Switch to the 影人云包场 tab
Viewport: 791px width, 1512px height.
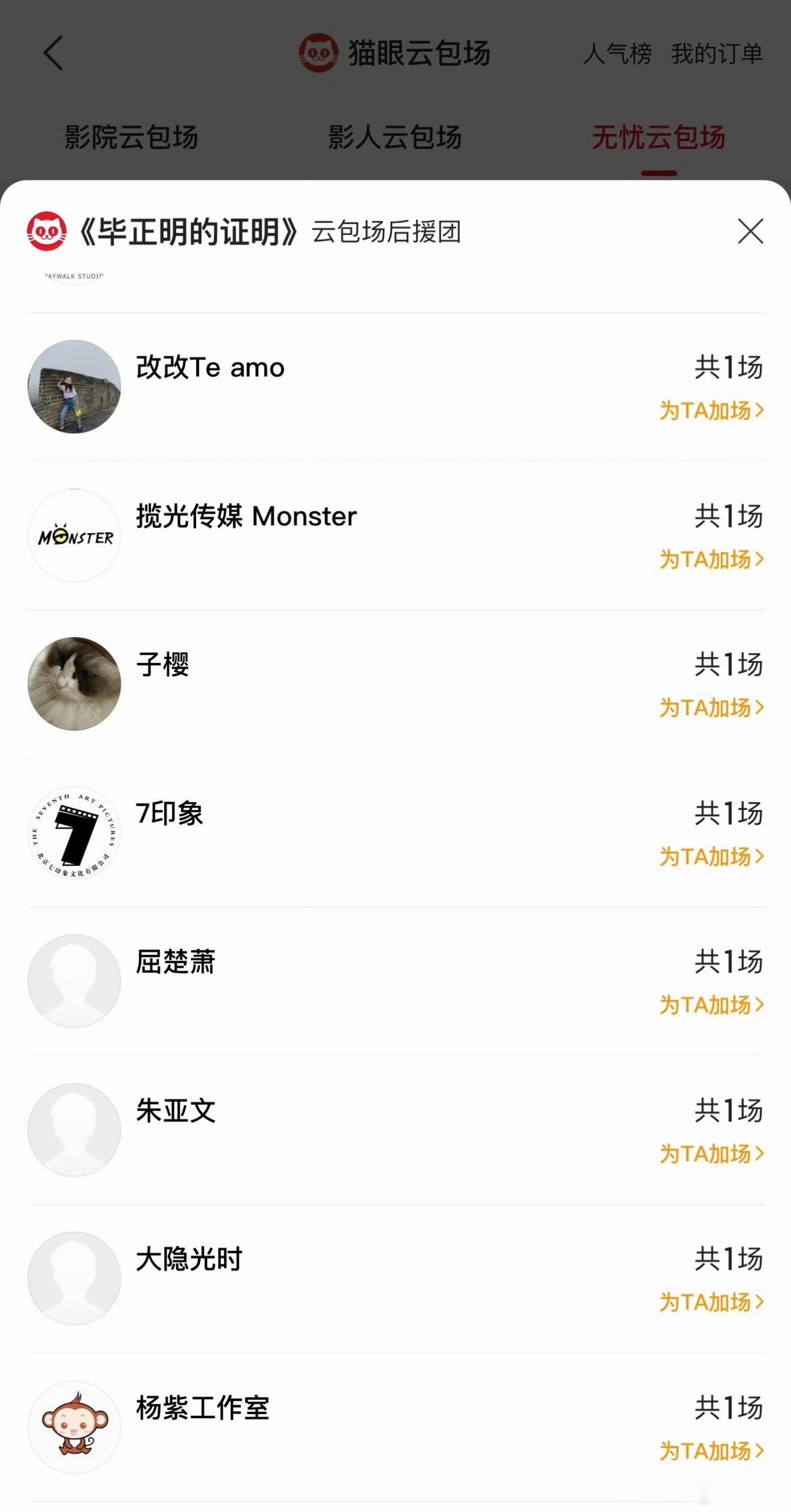pyautogui.click(x=395, y=138)
